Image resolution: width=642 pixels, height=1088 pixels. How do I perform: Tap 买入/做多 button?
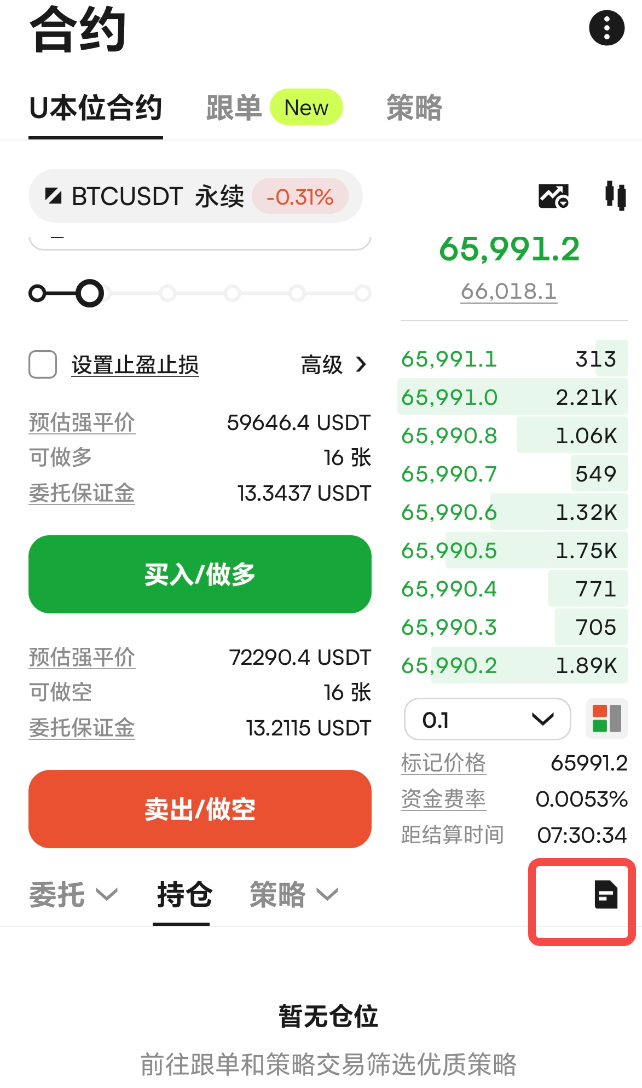[x=200, y=574]
